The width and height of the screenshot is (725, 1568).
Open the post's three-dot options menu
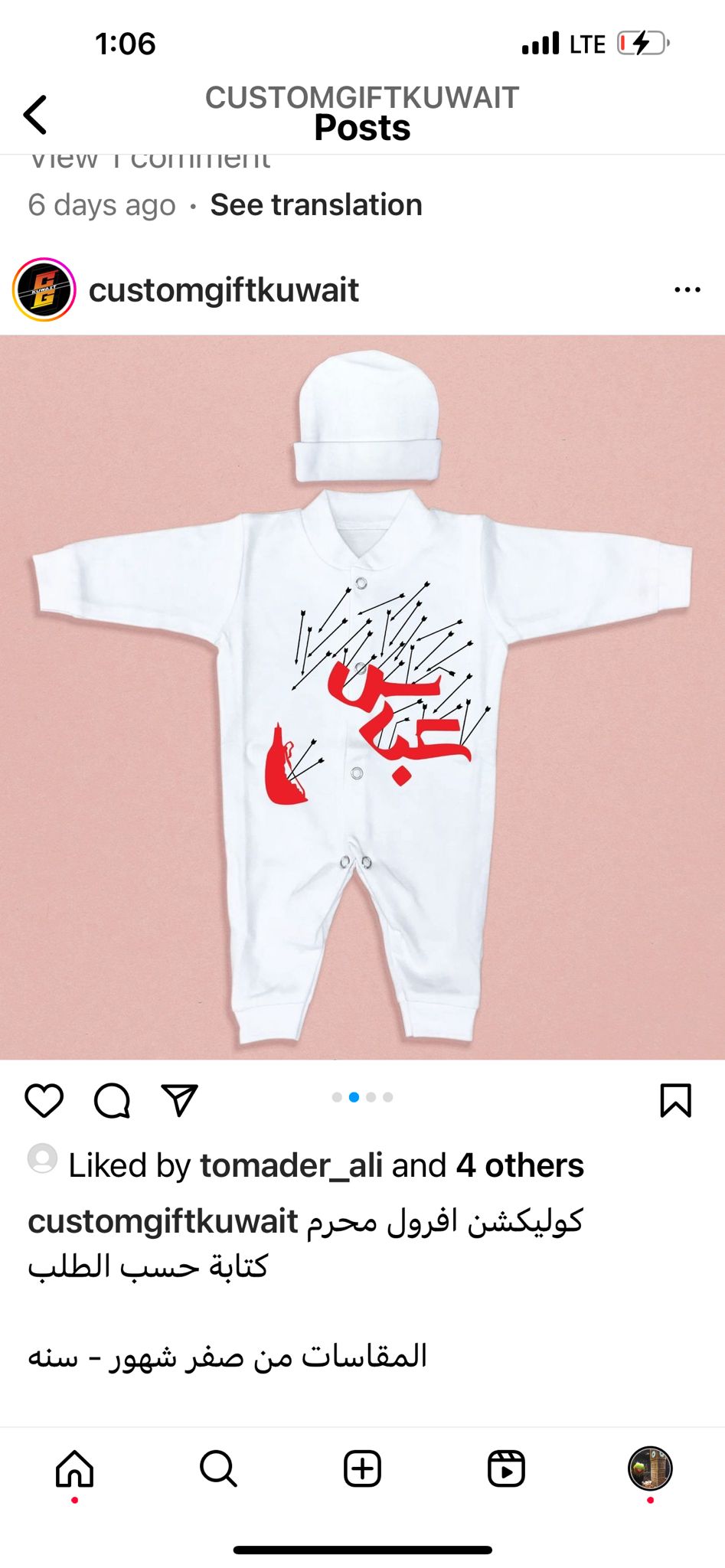tap(687, 289)
